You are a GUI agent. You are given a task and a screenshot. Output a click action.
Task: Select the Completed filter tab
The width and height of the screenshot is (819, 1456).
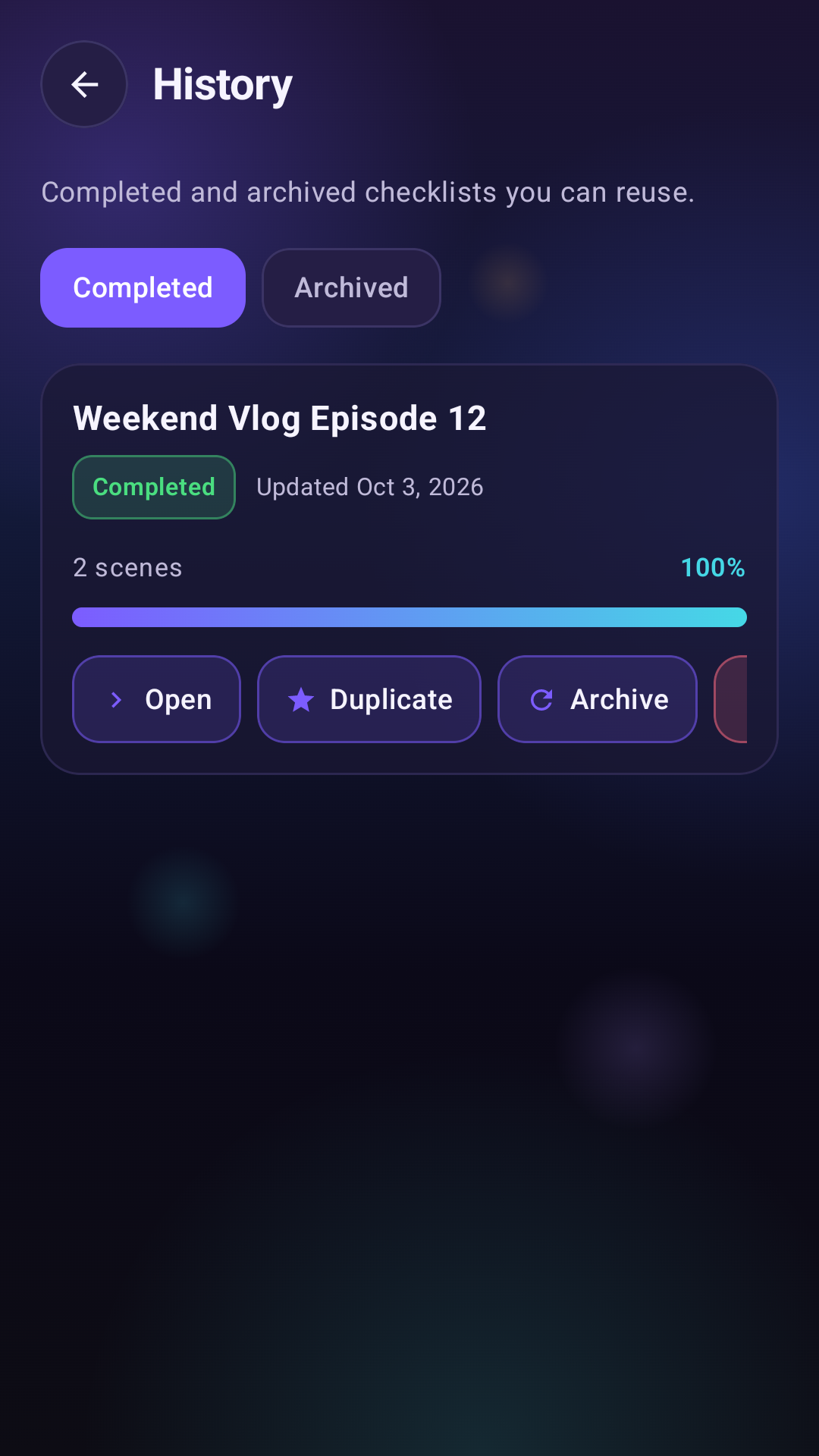tap(143, 287)
